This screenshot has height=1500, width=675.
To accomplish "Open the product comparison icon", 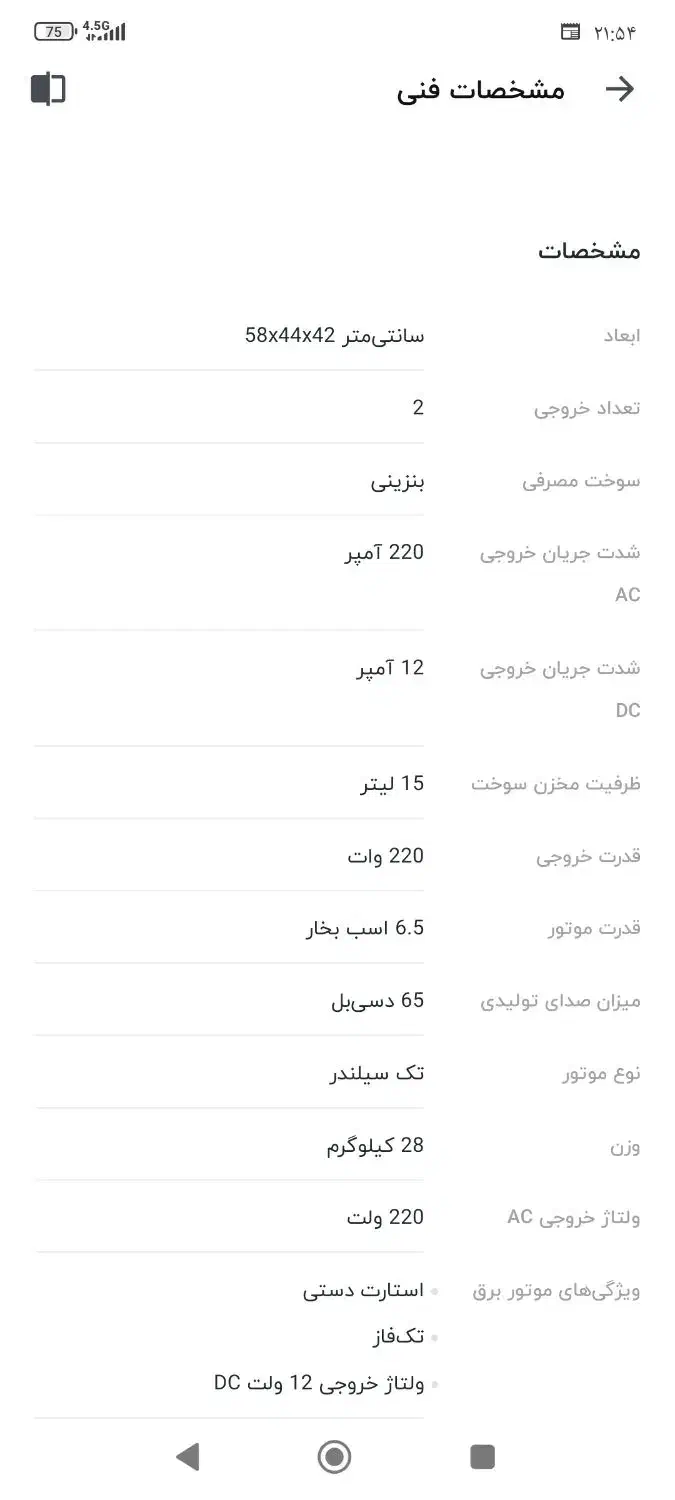I will [x=48, y=89].
